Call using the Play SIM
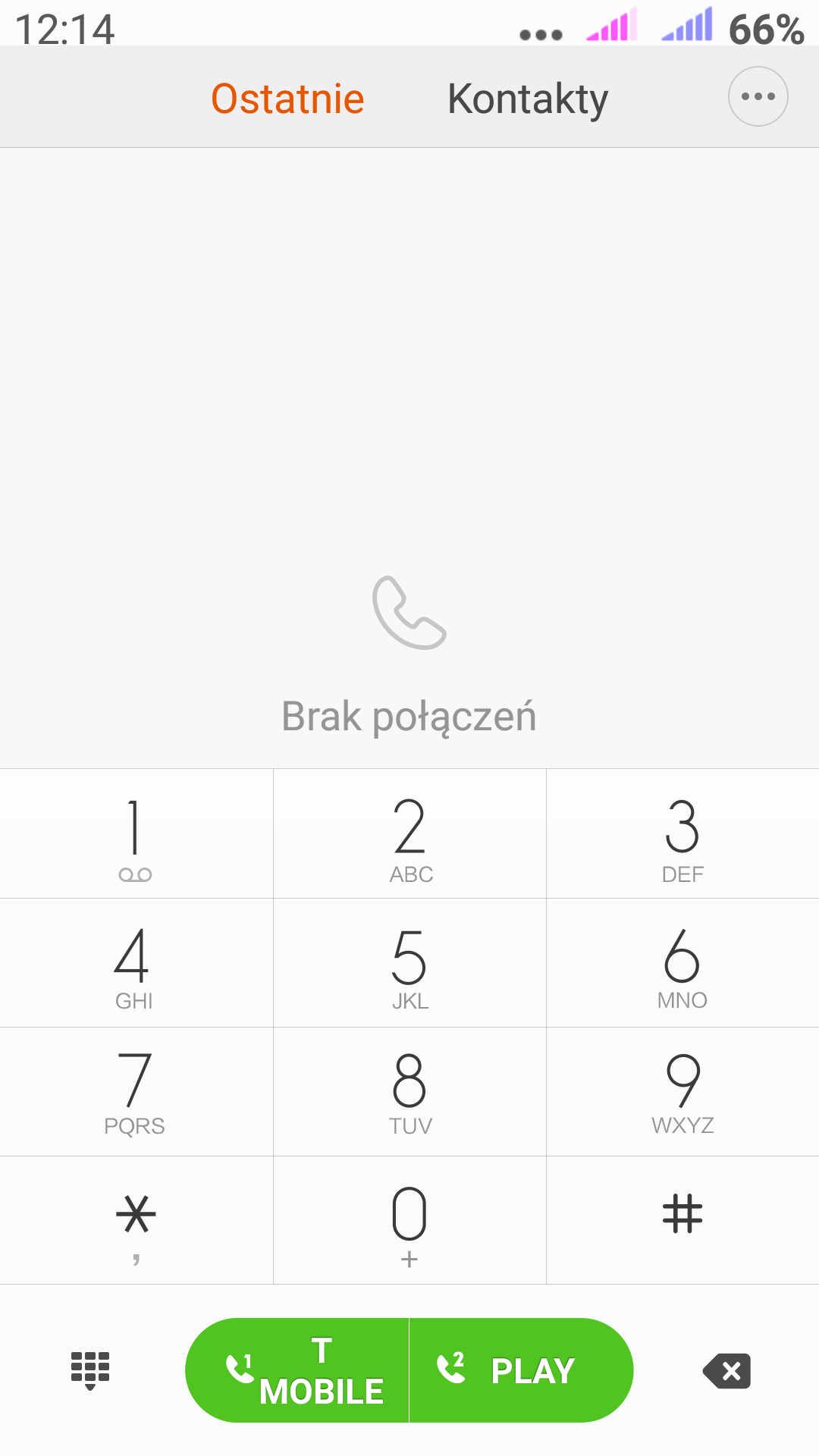This screenshot has height=1456, width=819. tap(521, 1370)
